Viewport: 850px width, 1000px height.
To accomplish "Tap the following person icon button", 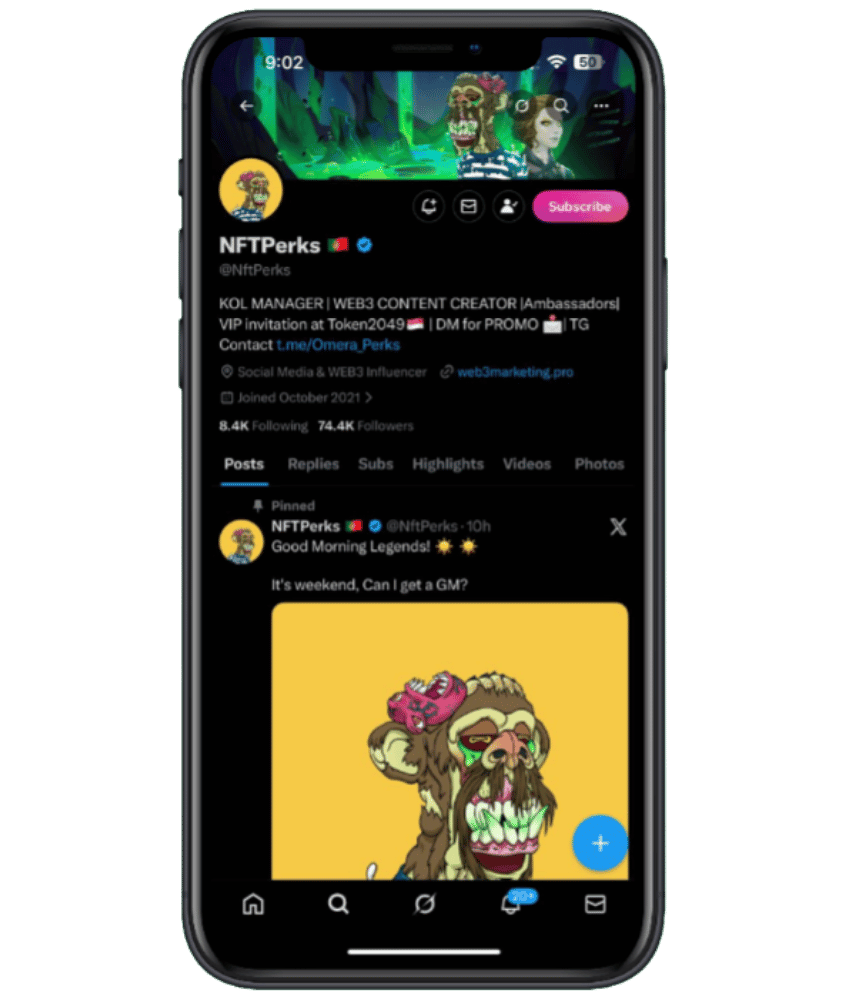I will click(508, 207).
